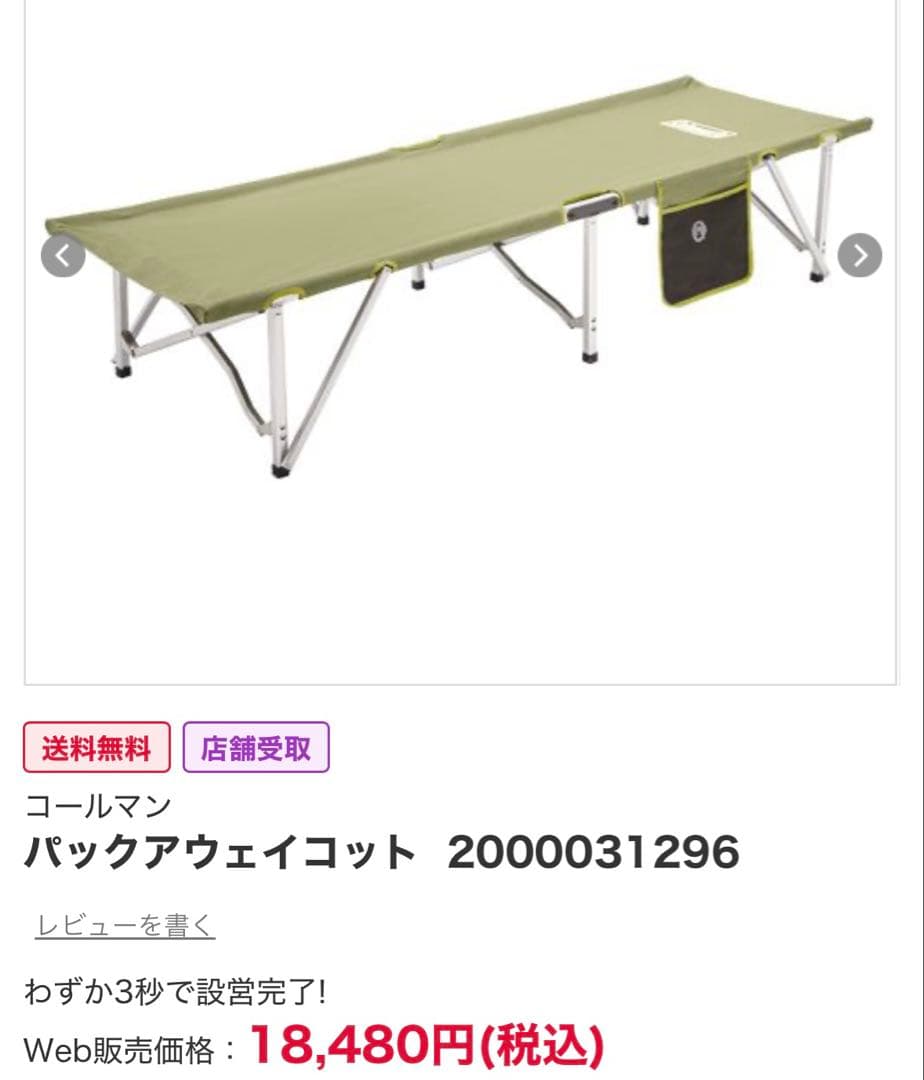Viewport: 924px width, 1080px height.
Task: Show the next product image
Action: [x=859, y=256]
